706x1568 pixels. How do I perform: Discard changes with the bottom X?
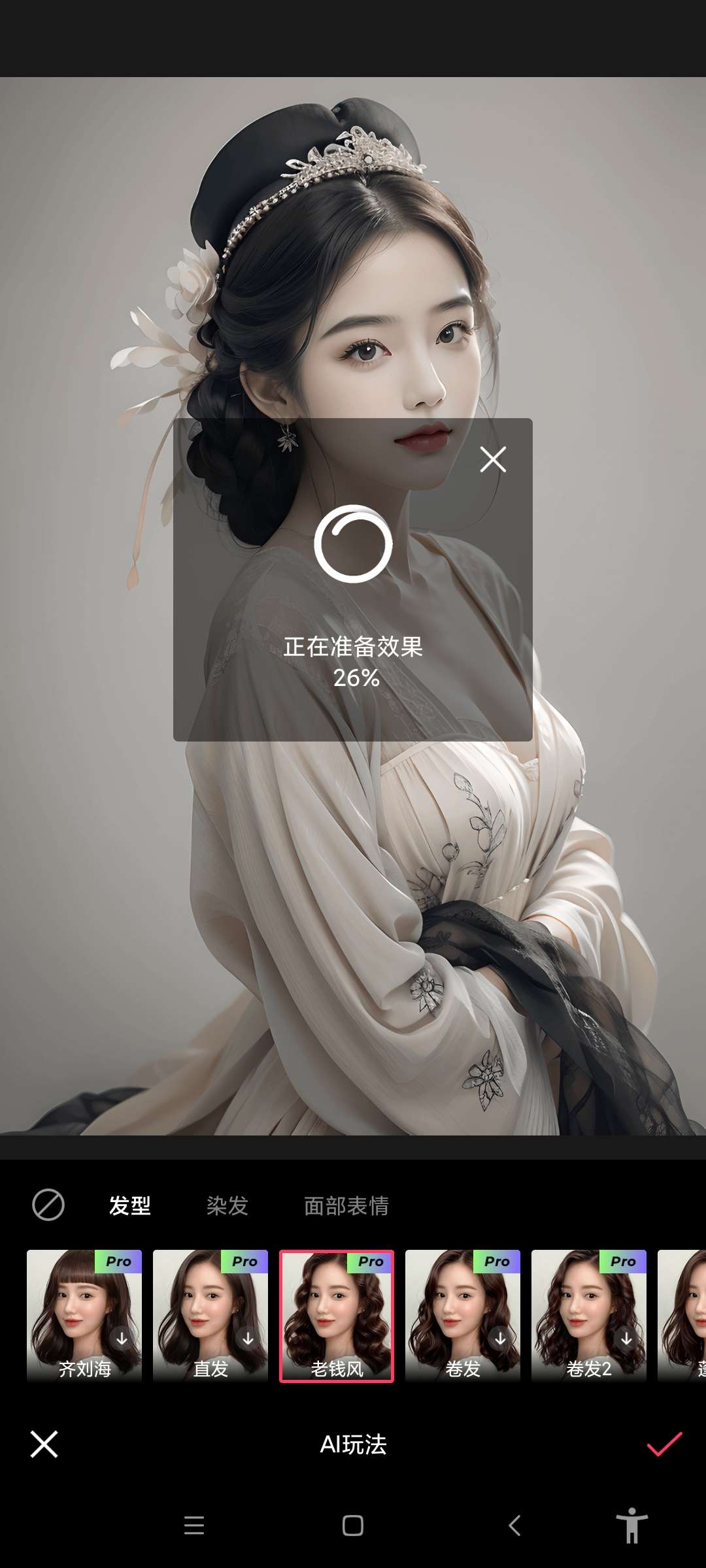tap(44, 1444)
